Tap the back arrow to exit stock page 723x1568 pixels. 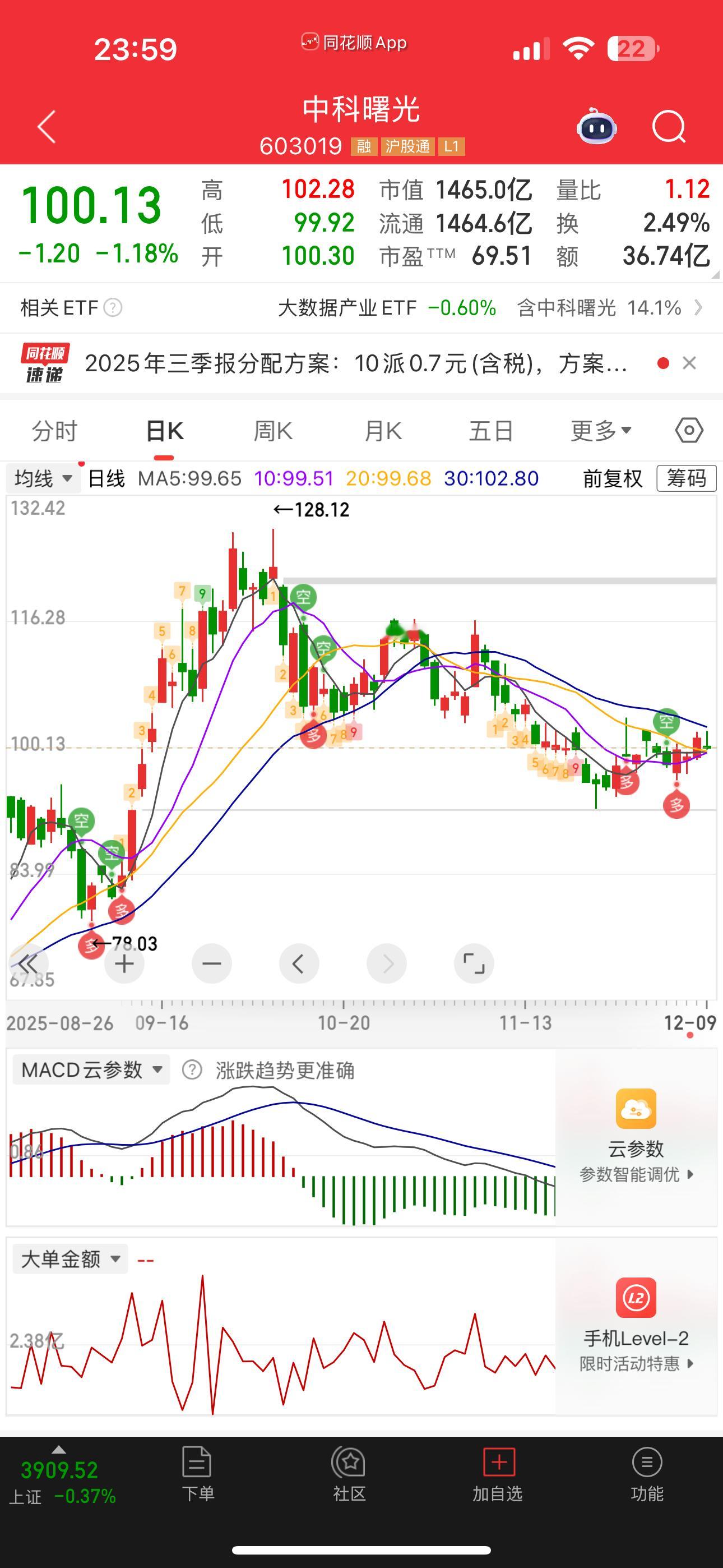tap(45, 127)
